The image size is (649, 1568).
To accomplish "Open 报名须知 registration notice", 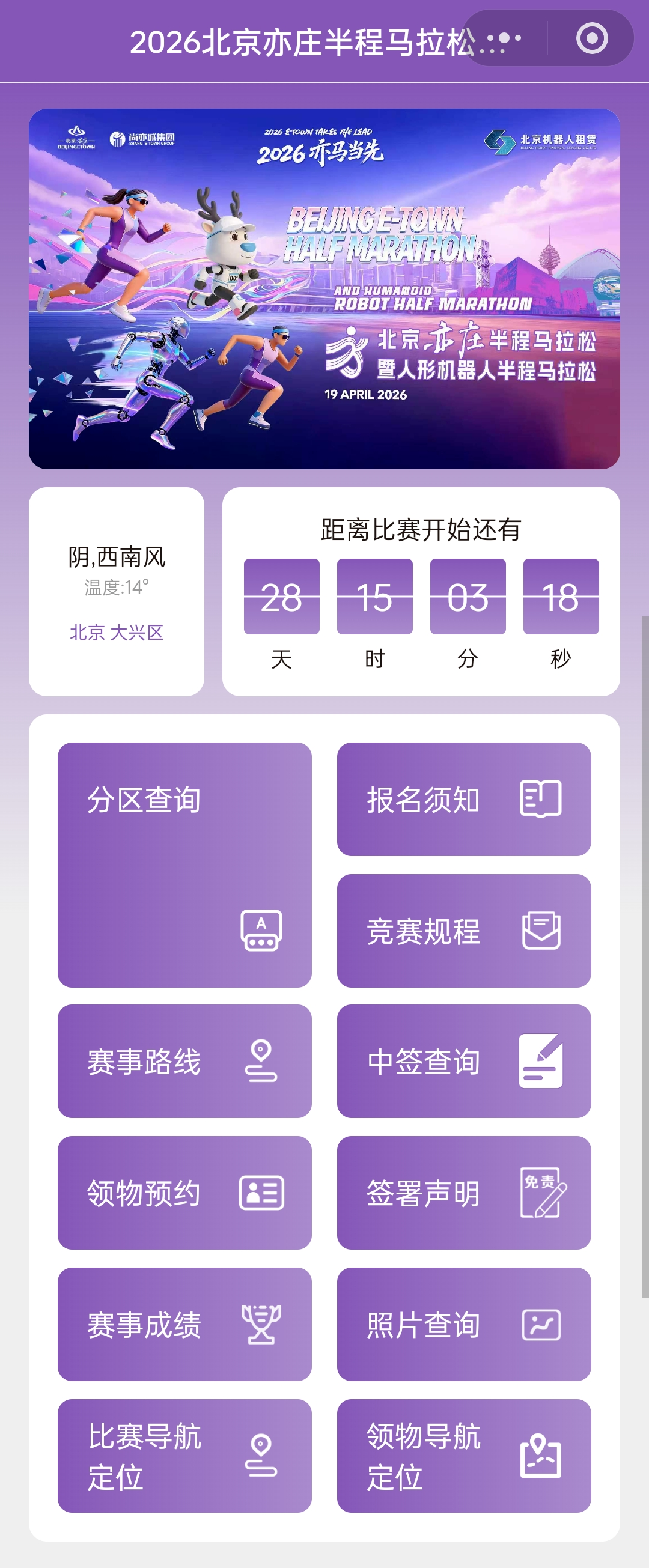I will pyautogui.click(x=464, y=798).
